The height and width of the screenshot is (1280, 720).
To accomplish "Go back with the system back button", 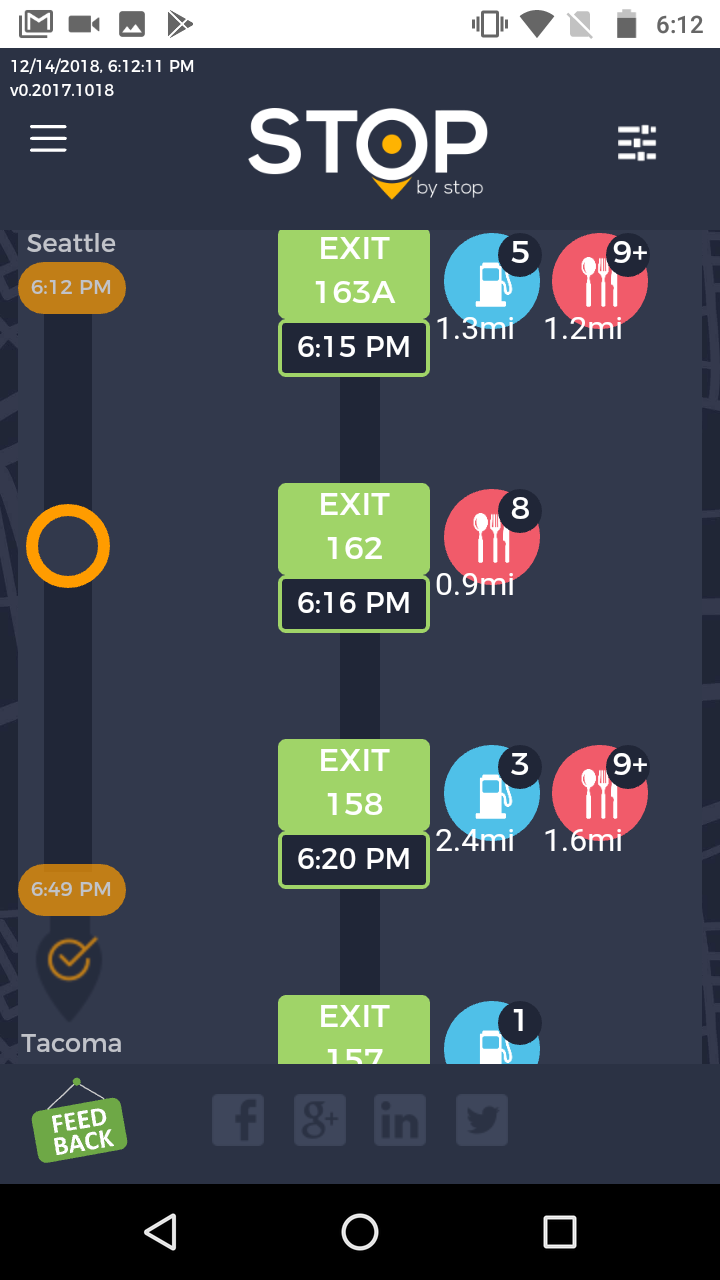I will click(x=160, y=1232).
